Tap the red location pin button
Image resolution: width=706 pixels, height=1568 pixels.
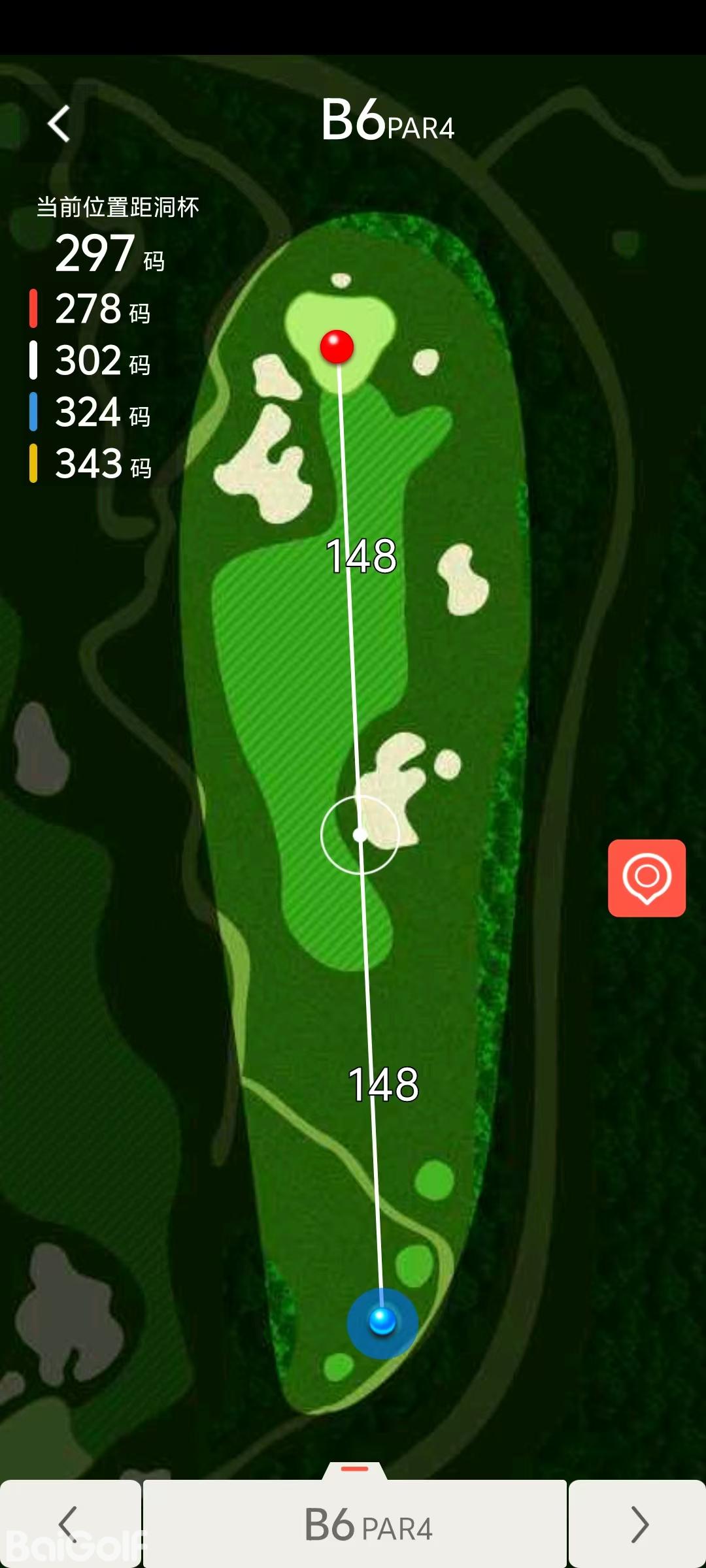(x=647, y=877)
